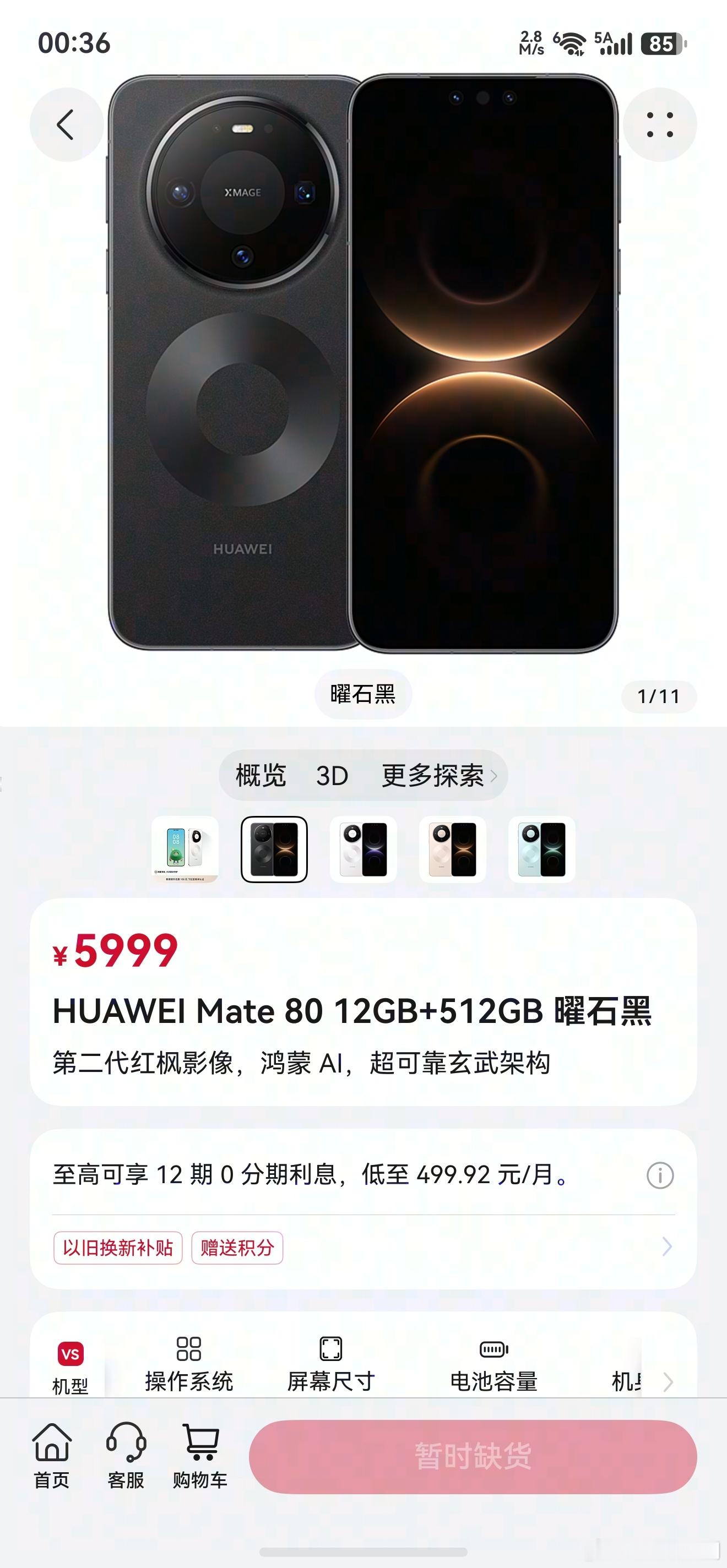Screen dimensions: 727x1568
Task: Switch to the 3D view tab
Action: tap(332, 776)
